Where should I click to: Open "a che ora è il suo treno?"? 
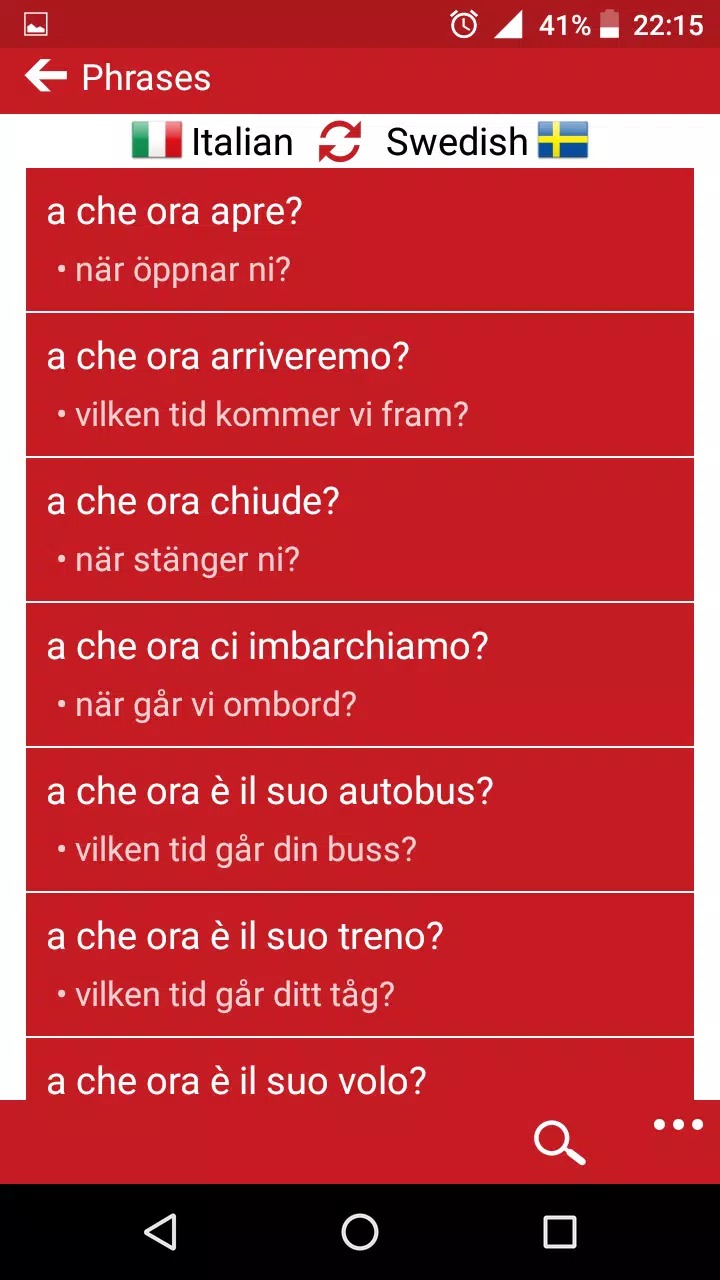pos(360,965)
